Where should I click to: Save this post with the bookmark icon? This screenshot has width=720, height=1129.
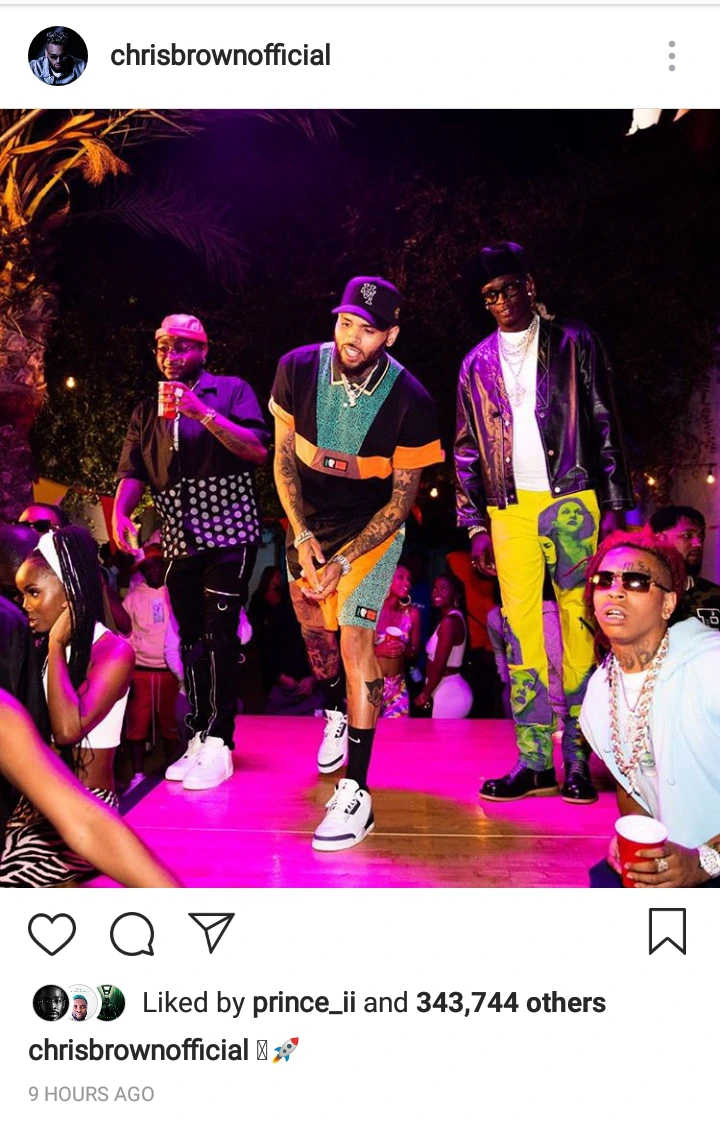(667, 932)
